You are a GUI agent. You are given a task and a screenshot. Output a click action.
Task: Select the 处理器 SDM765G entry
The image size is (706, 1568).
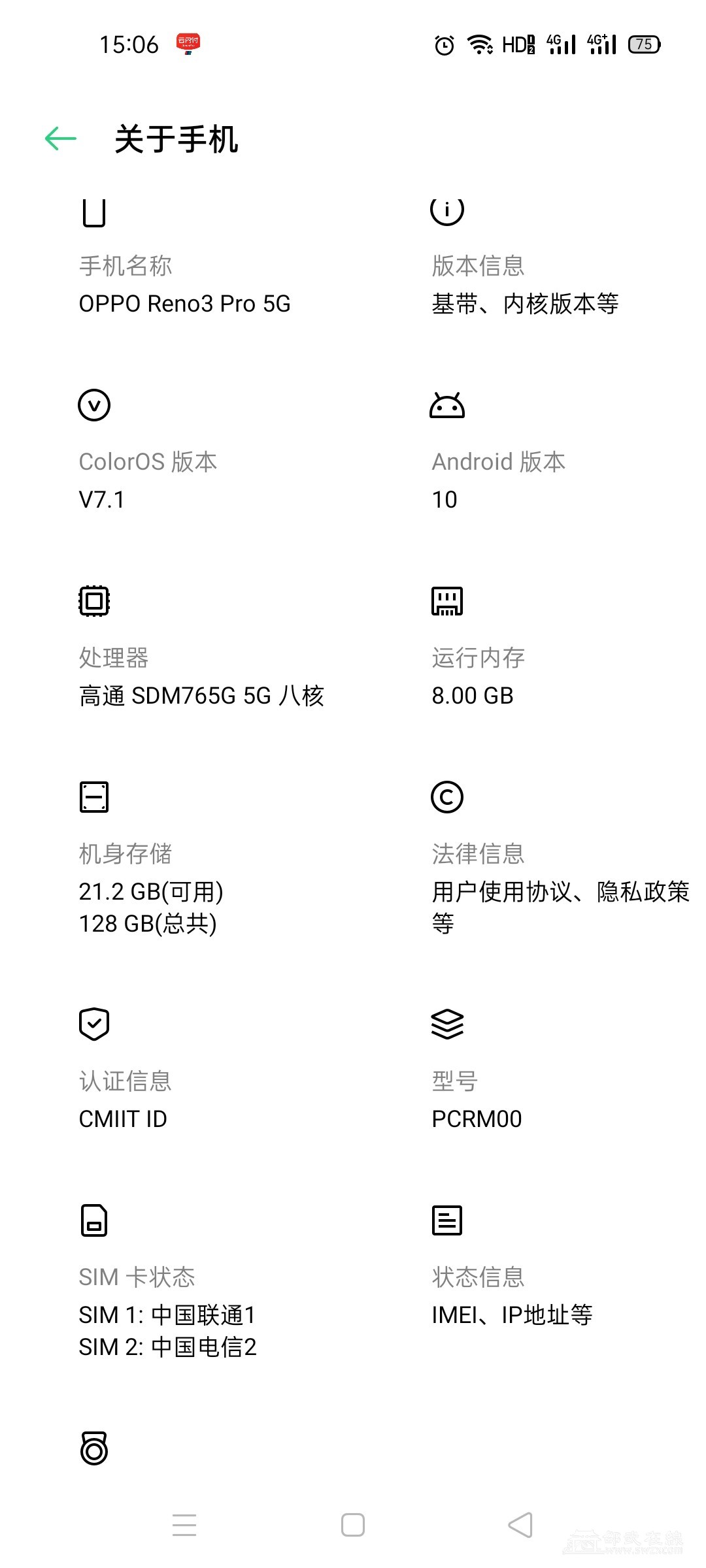[x=201, y=676]
